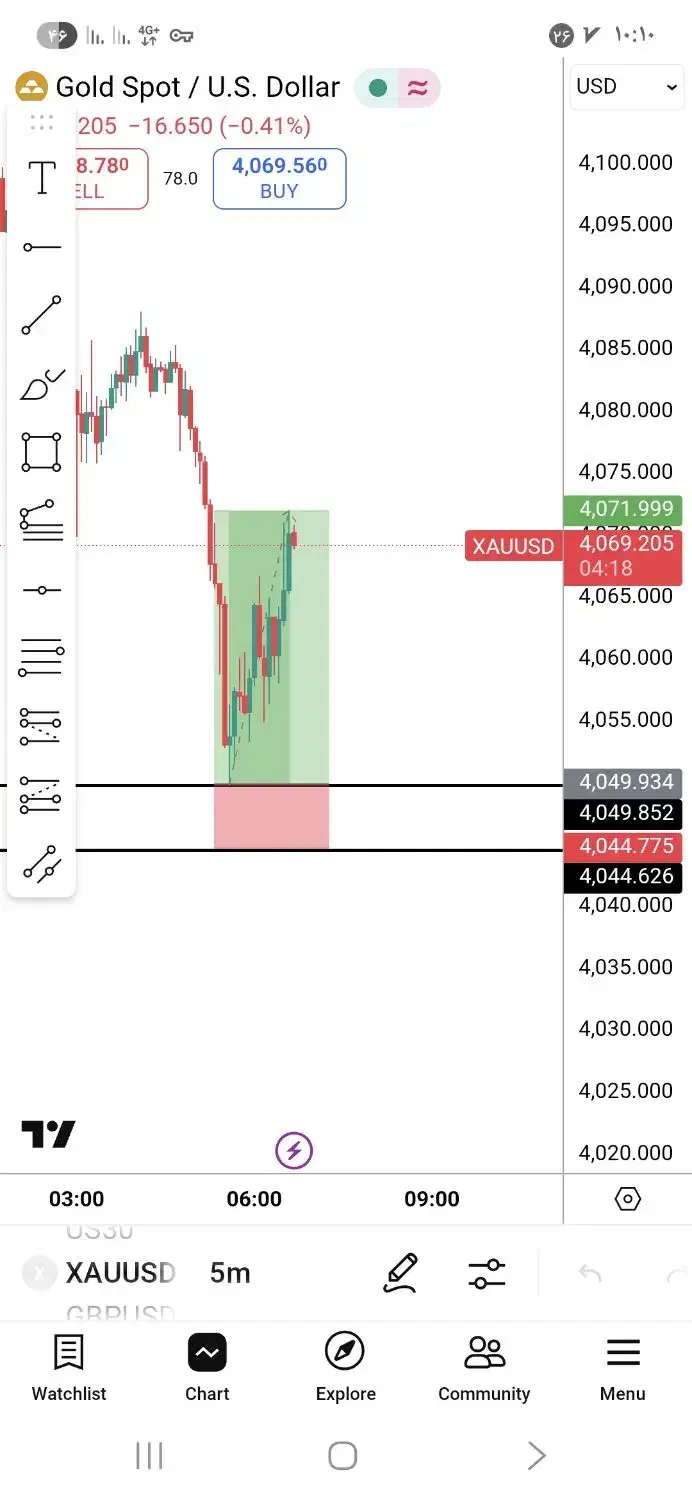Change the 5m chart interval

(x=230, y=1273)
